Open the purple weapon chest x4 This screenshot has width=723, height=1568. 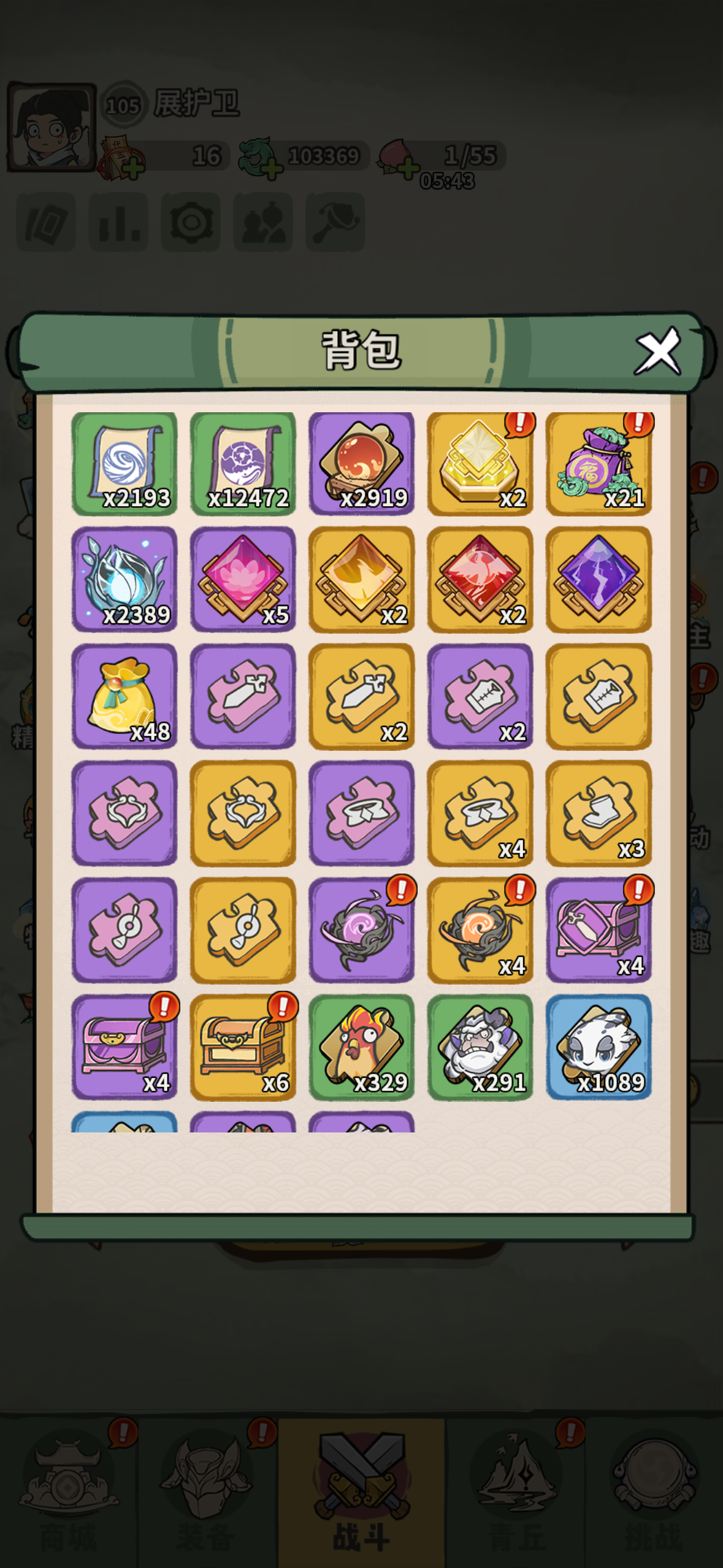pos(599,930)
